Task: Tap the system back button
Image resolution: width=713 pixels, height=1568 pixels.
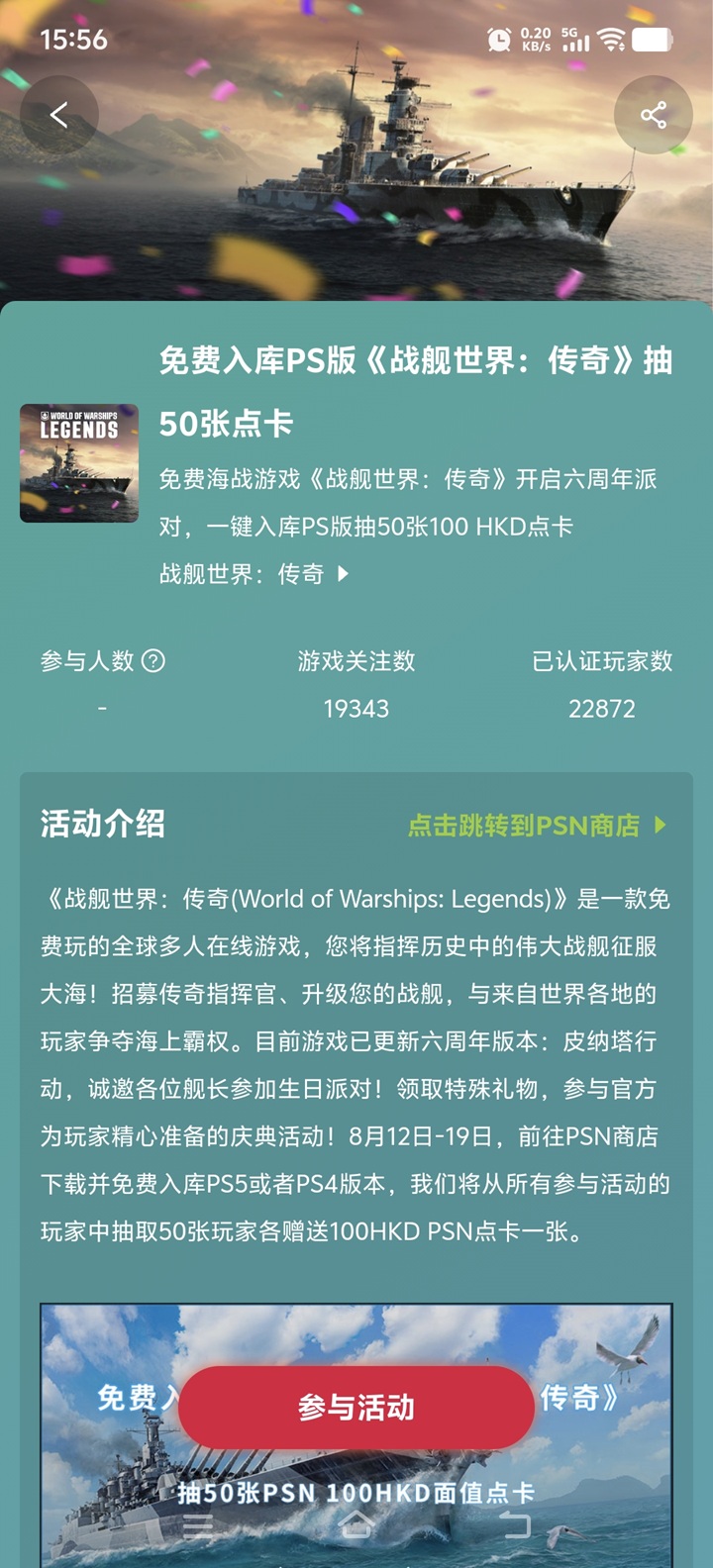Action: (515, 1525)
